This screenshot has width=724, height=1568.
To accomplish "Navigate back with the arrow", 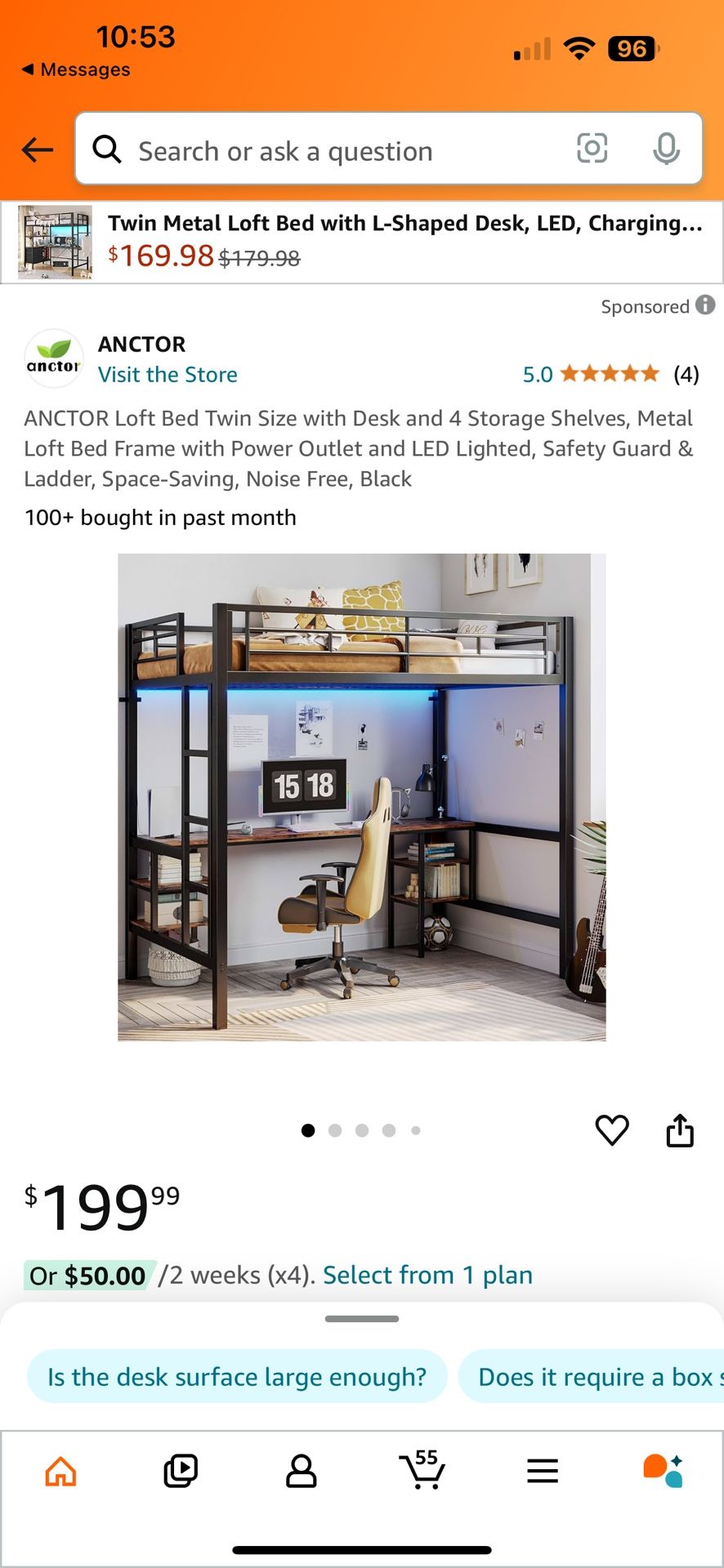I will coord(36,149).
